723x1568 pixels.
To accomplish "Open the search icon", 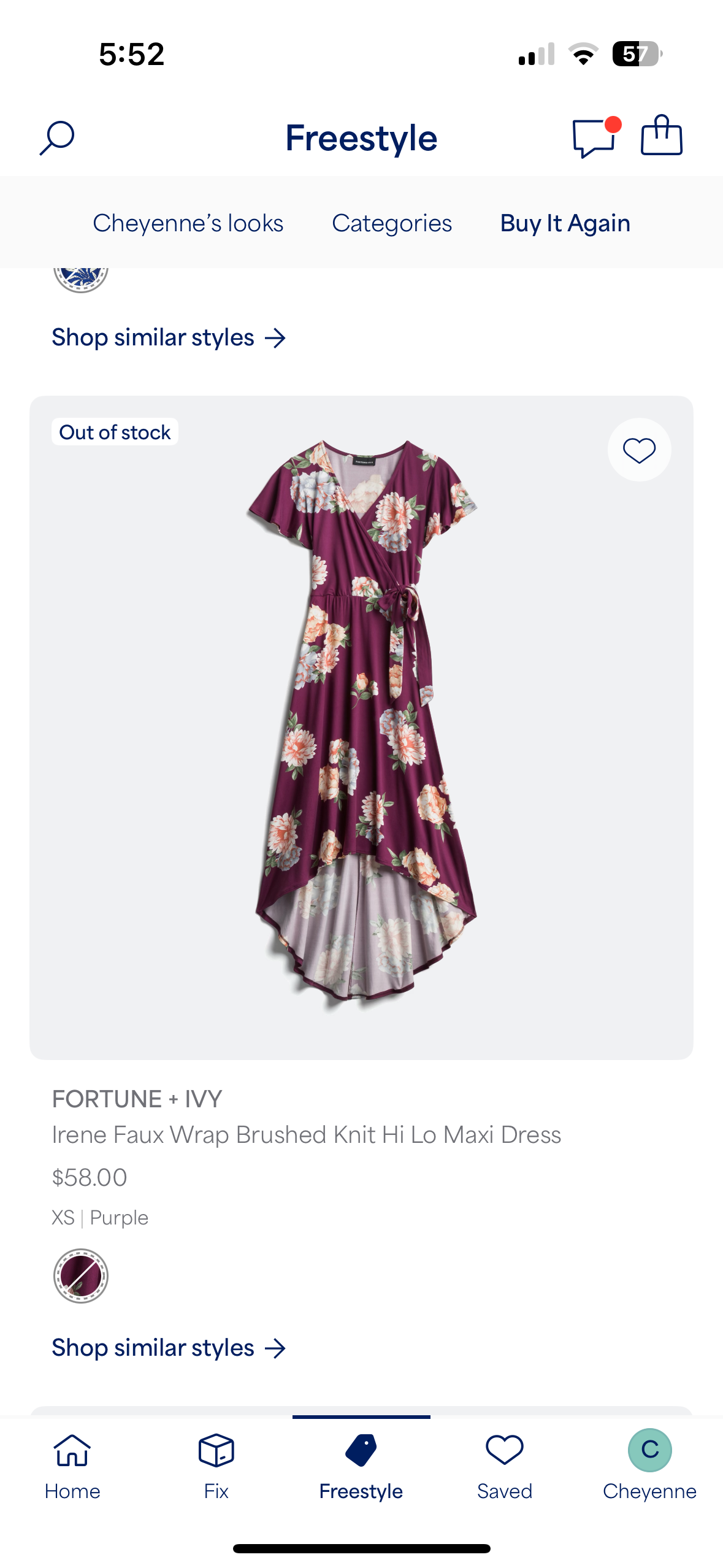I will [x=57, y=137].
